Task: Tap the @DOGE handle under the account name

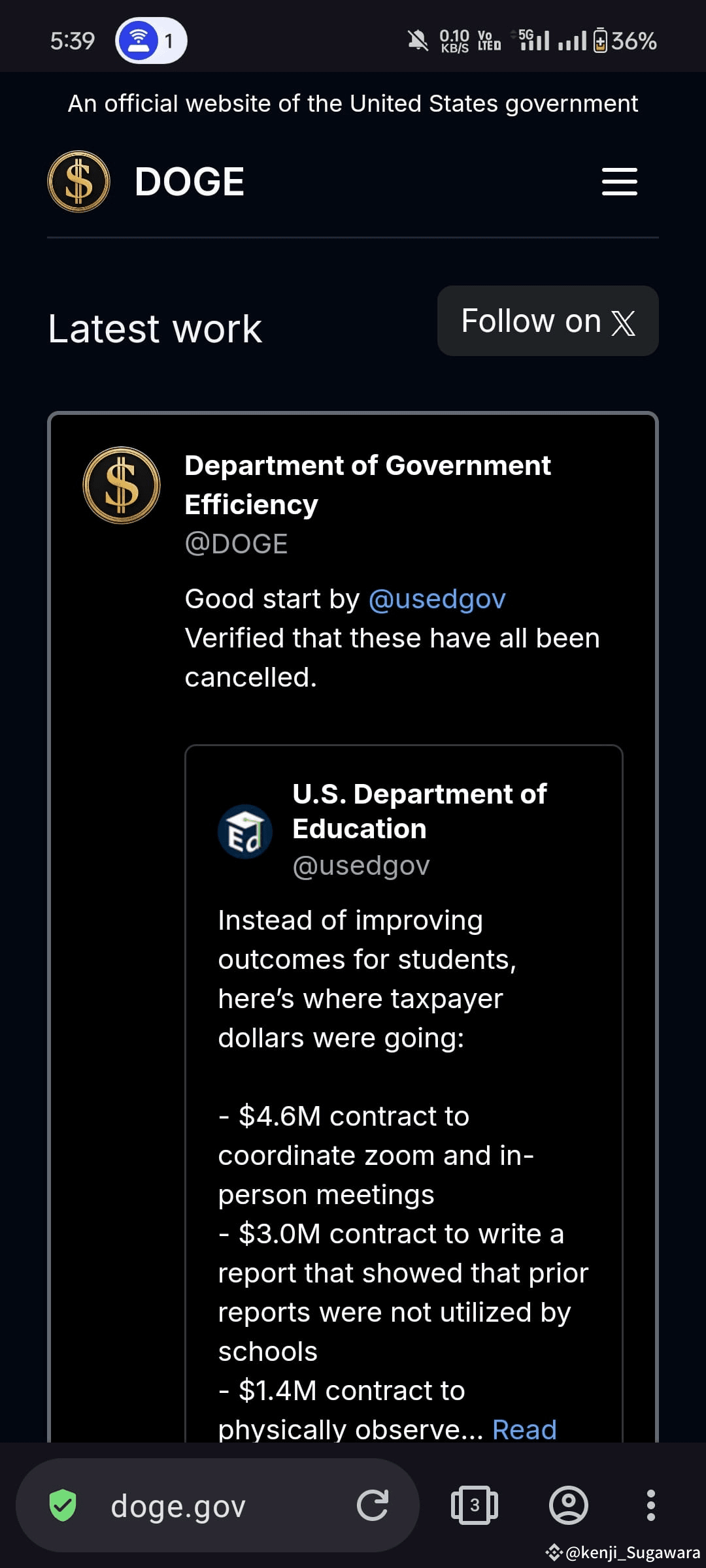Action: pos(235,542)
